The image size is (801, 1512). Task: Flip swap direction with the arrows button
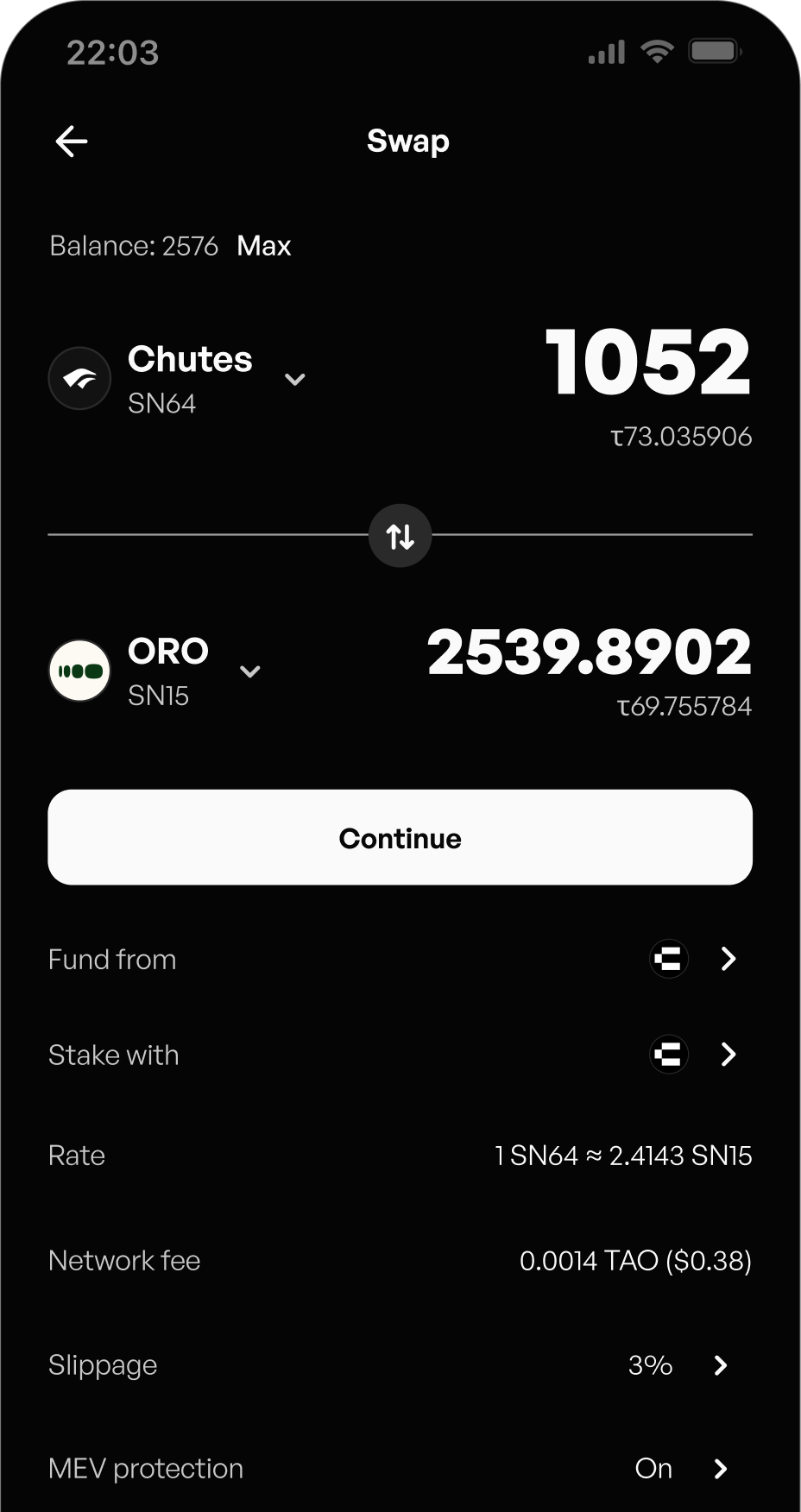pyautogui.click(x=400, y=536)
